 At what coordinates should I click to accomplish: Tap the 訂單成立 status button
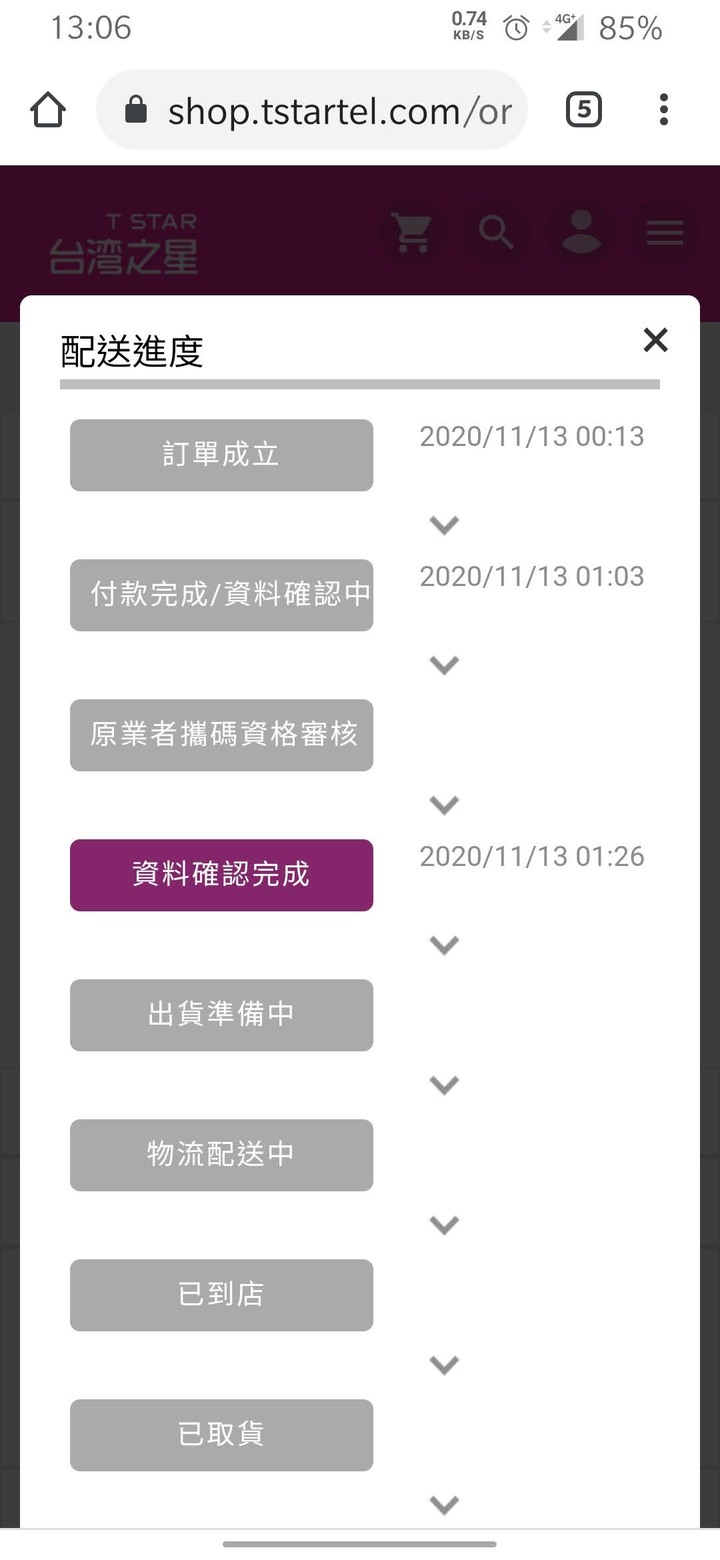[x=221, y=455]
